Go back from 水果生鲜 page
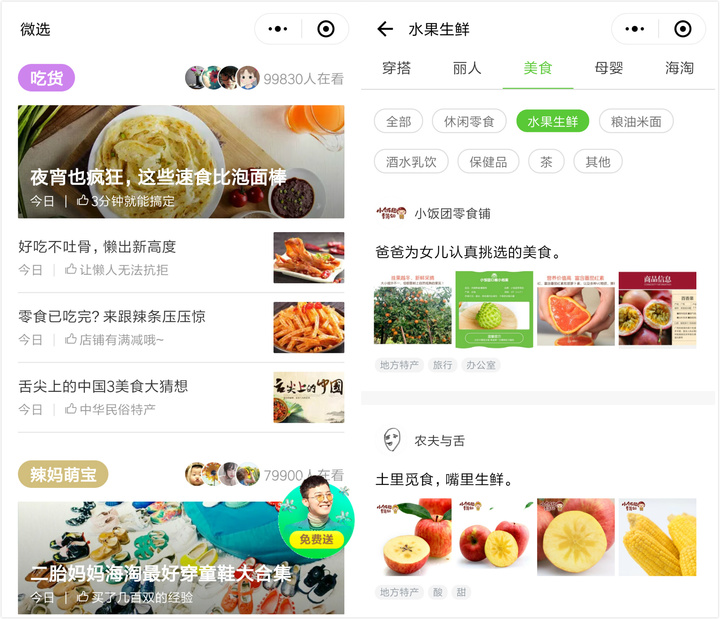The image size is (720, 619). tap(385, 29)
